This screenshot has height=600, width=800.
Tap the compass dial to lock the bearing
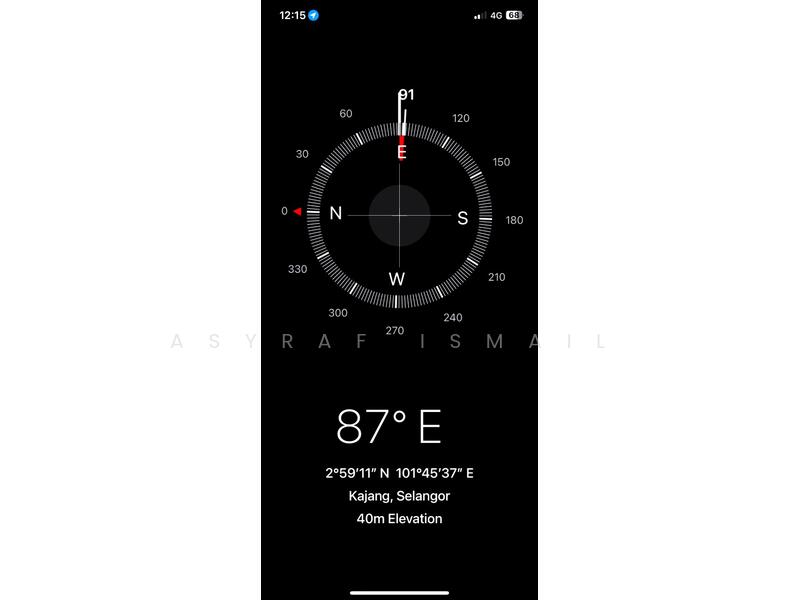pyautogui.click(x=399, y=216)
